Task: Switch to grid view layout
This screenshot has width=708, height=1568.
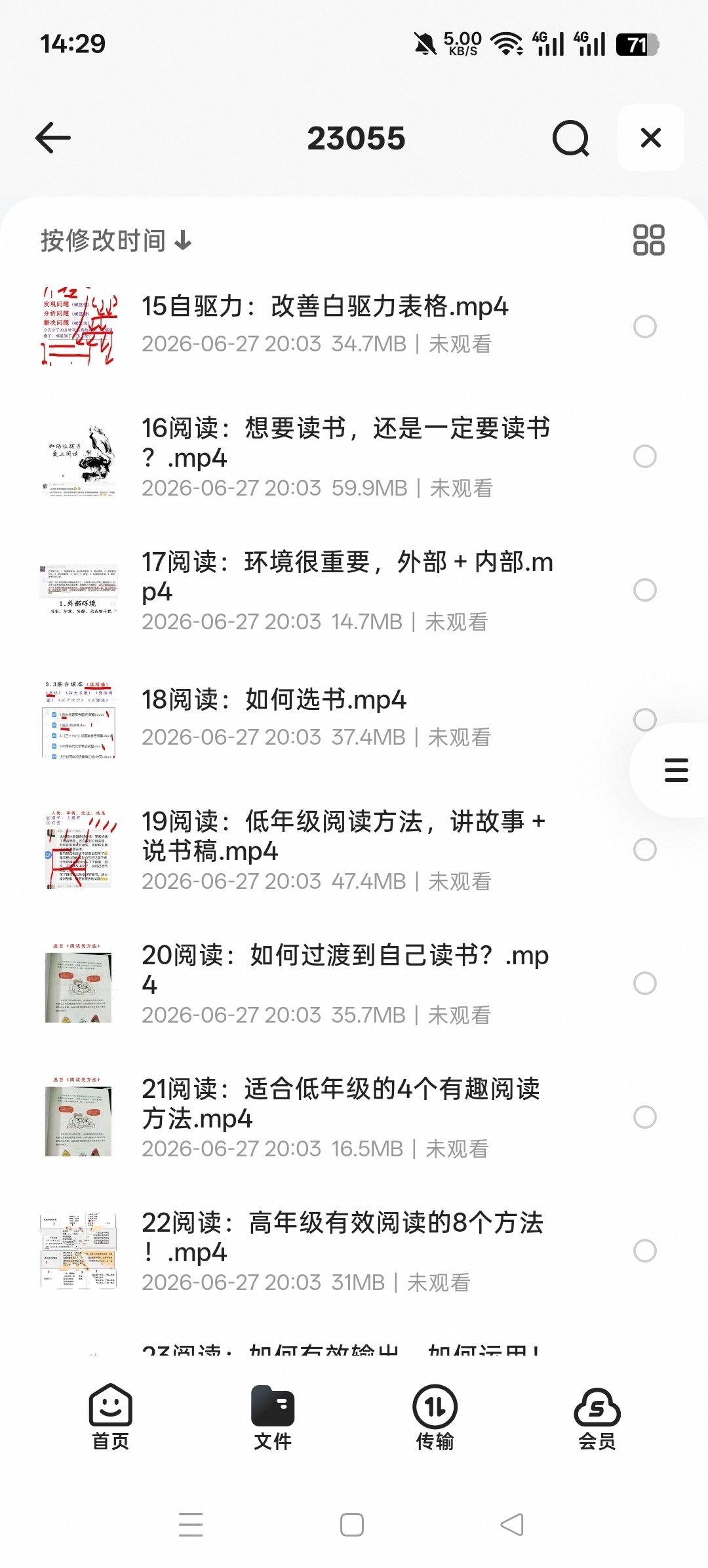Action: (648, 240)
